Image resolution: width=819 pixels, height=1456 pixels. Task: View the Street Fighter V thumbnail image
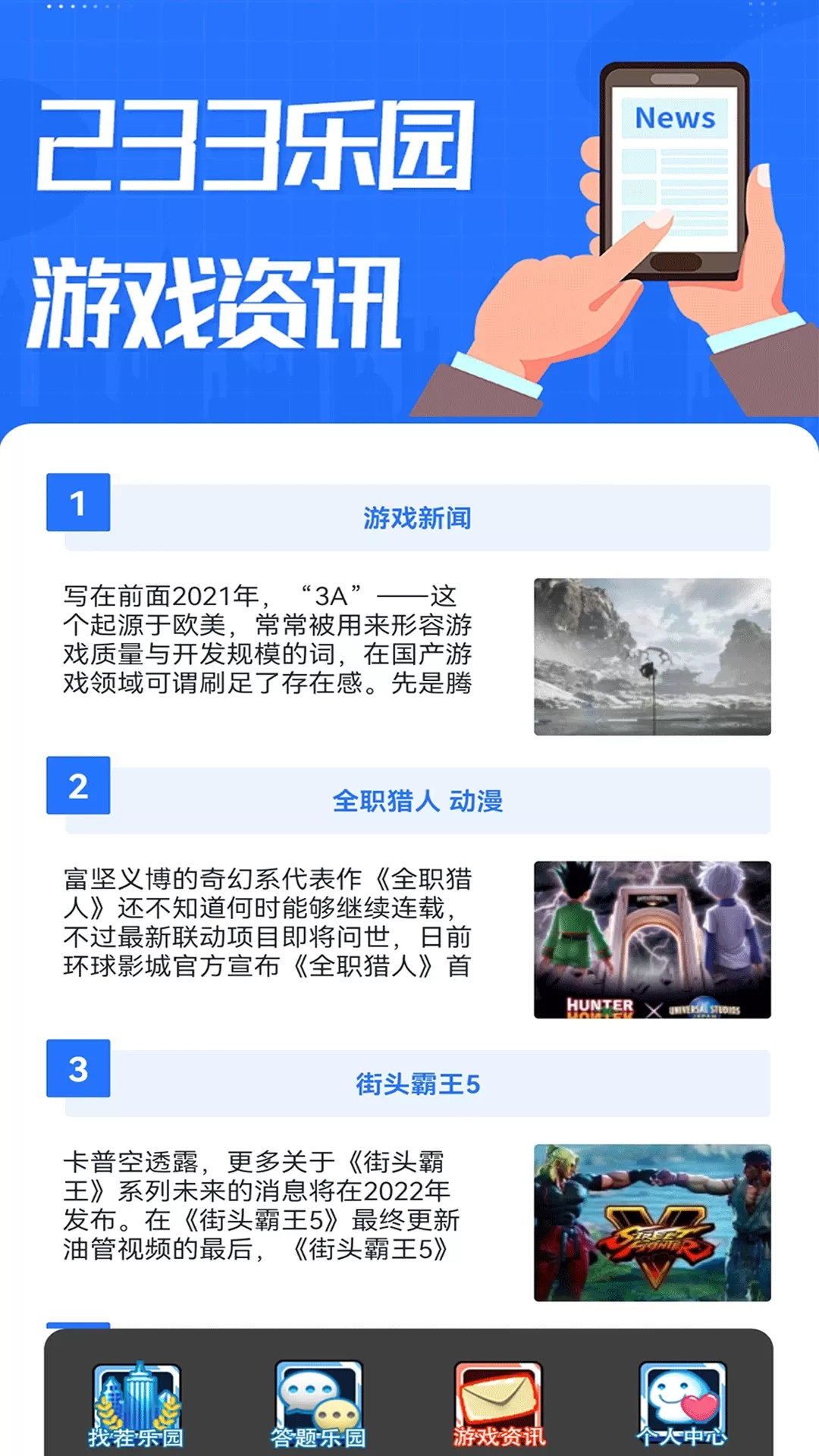pyautogui.click(x=652, y=1222)
